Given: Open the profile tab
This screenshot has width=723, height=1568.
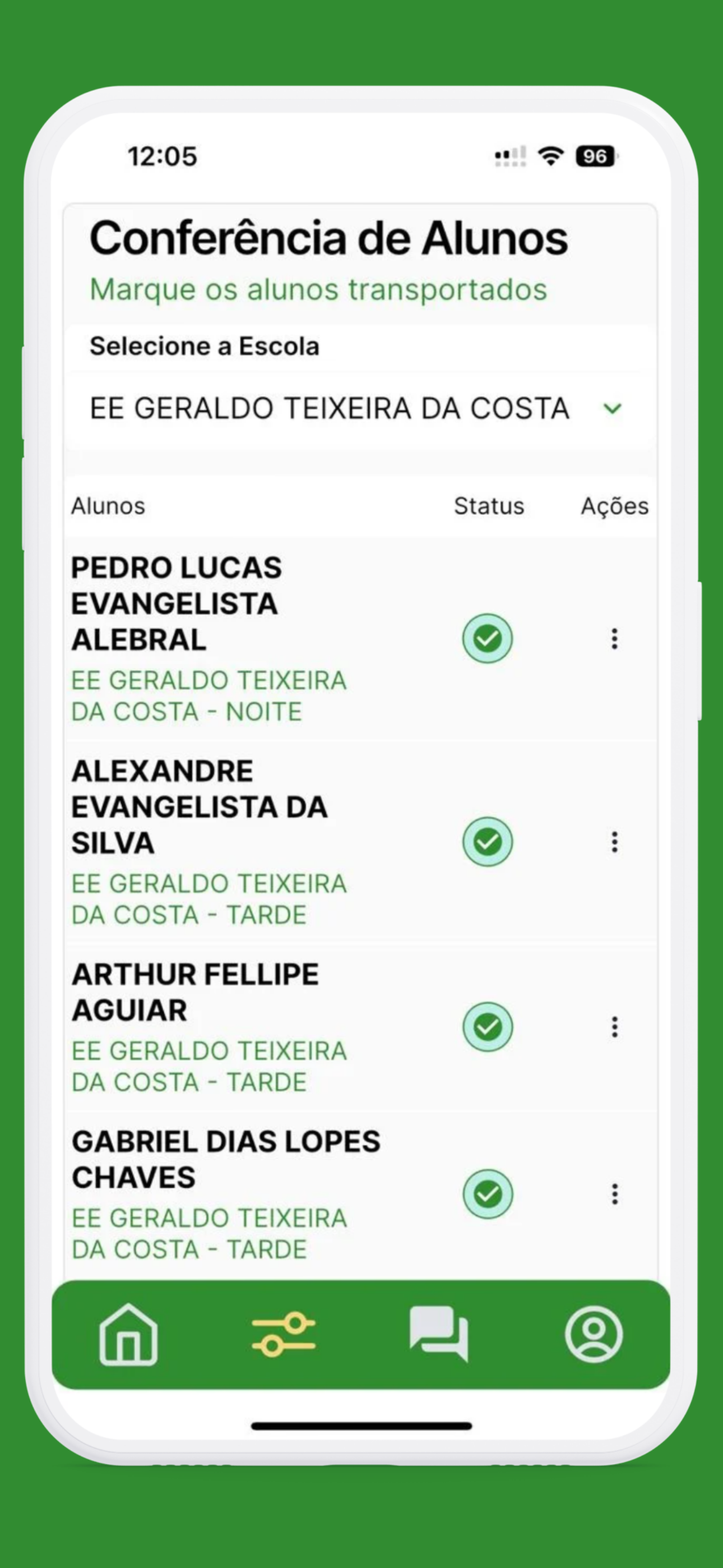Looking at the screenshot, I should click(594, 1334).
